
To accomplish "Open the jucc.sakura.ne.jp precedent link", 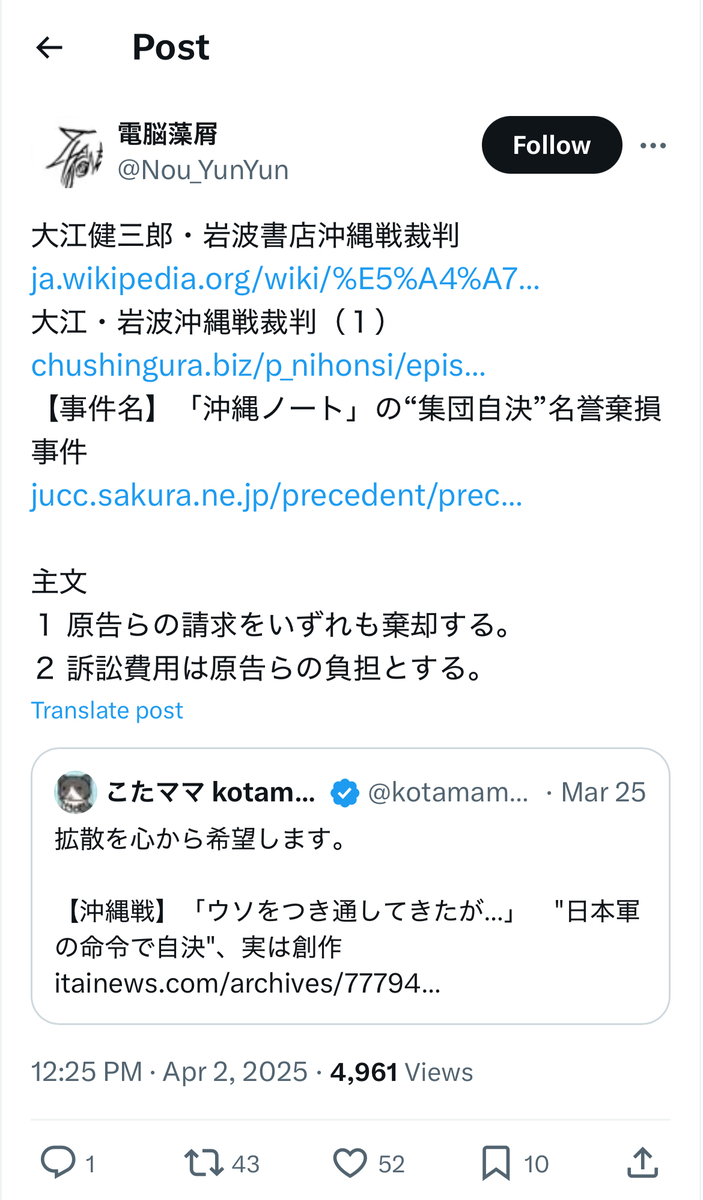I will point(277,495).
